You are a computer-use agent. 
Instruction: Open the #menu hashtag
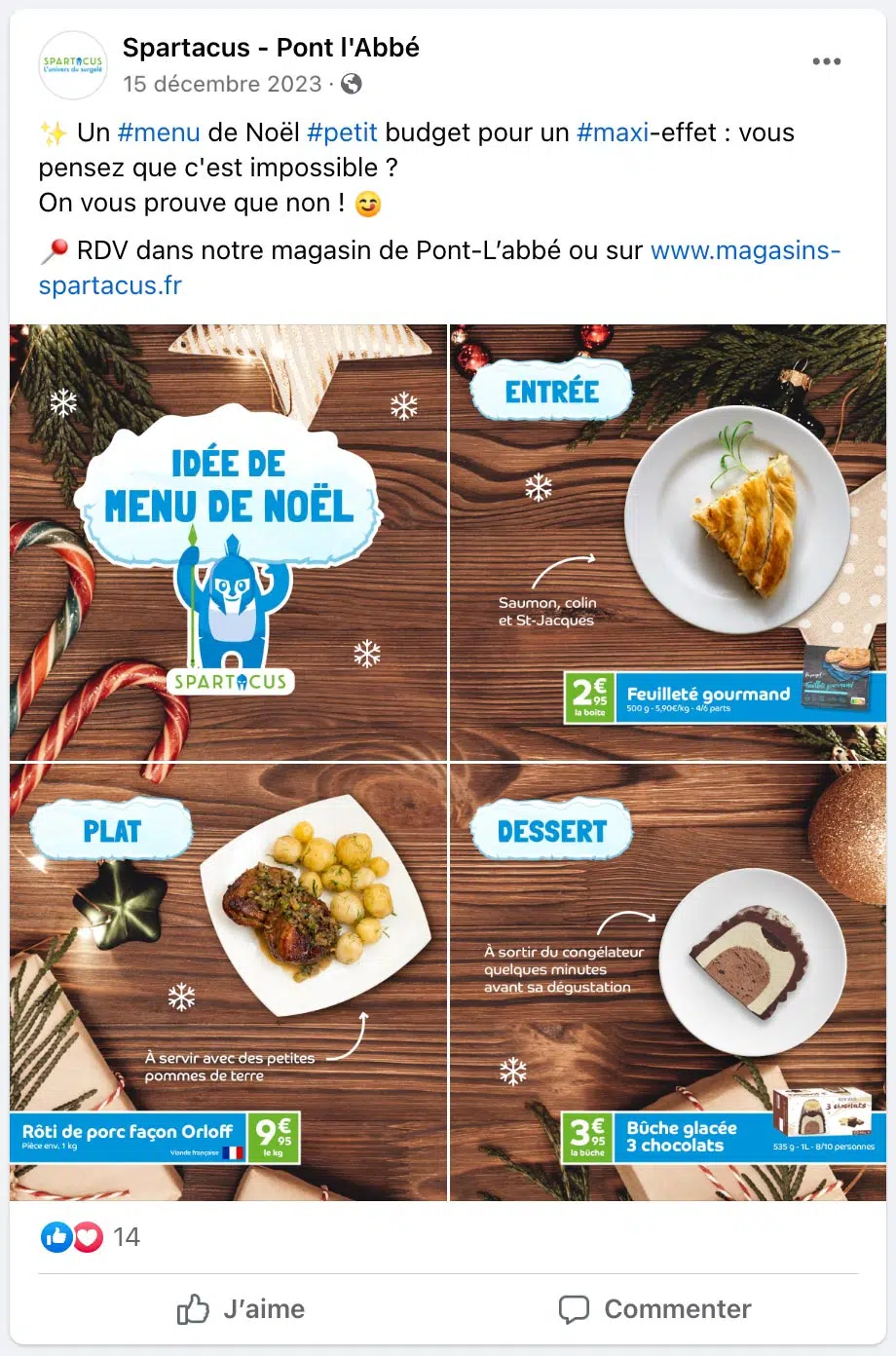pyautogui.click(x=159, y=132)
